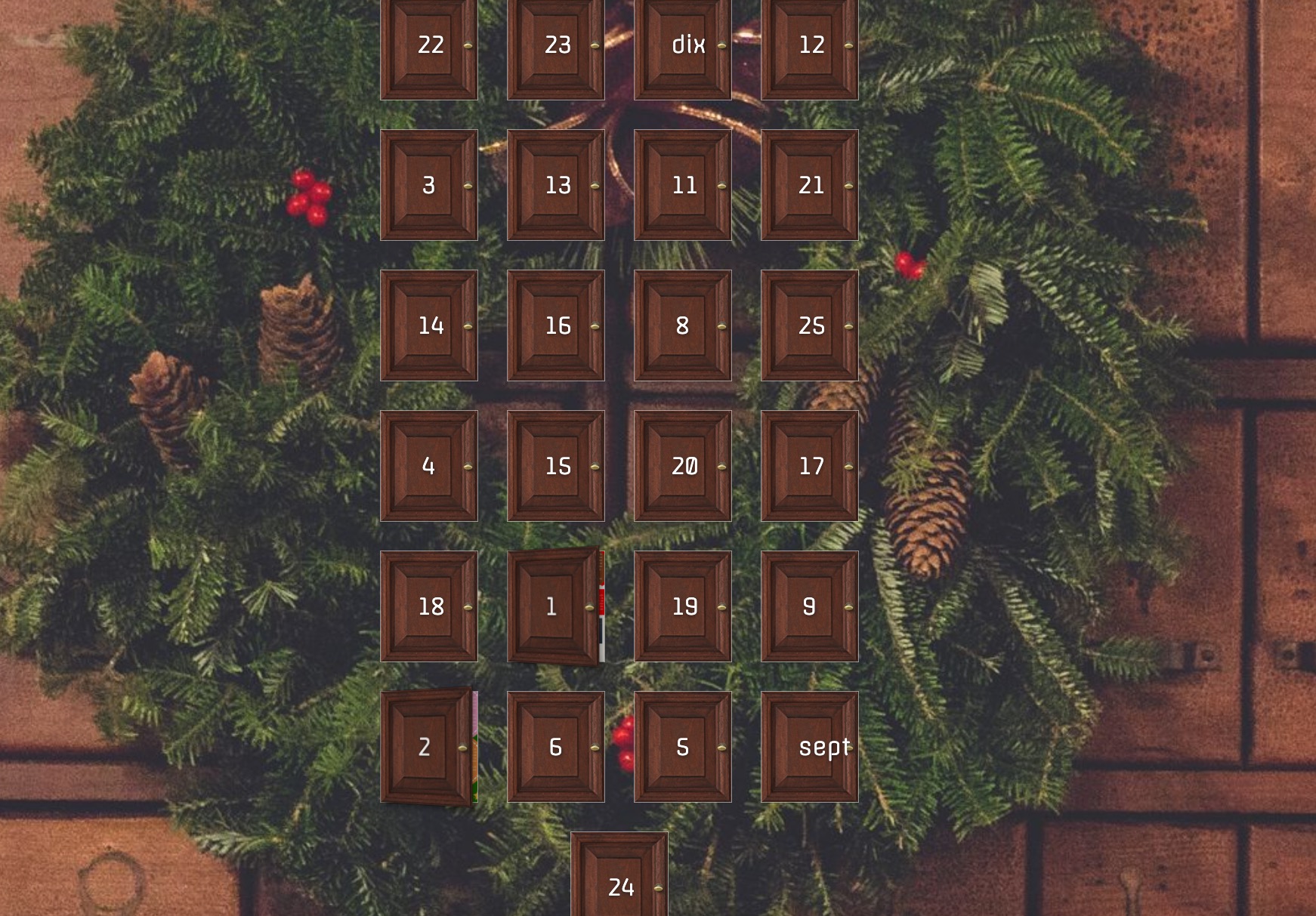Open advent door number 13
Screen dimensions: 1316x916
pos(555,185)
